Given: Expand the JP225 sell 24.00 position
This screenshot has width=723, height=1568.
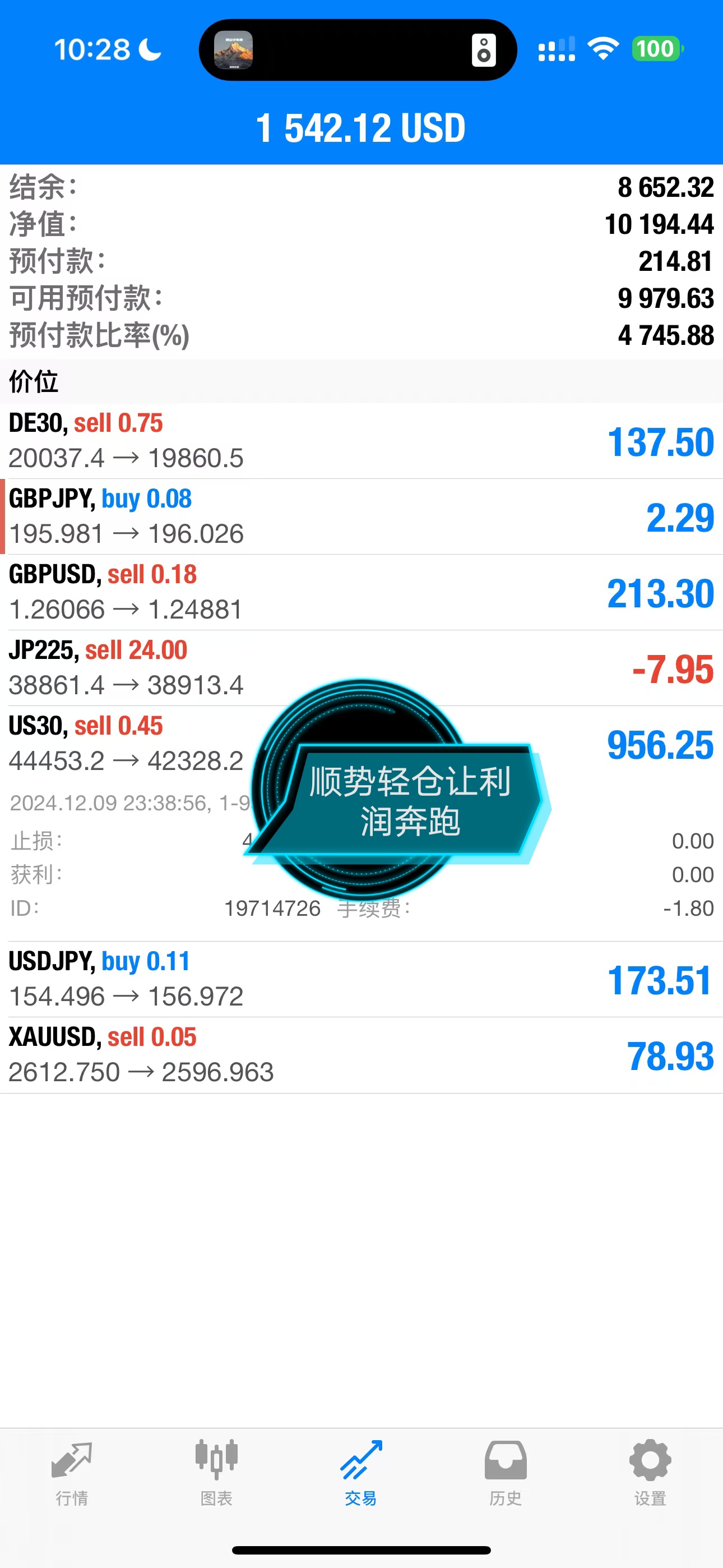Looking at the screenshot, I should (361, 668).
